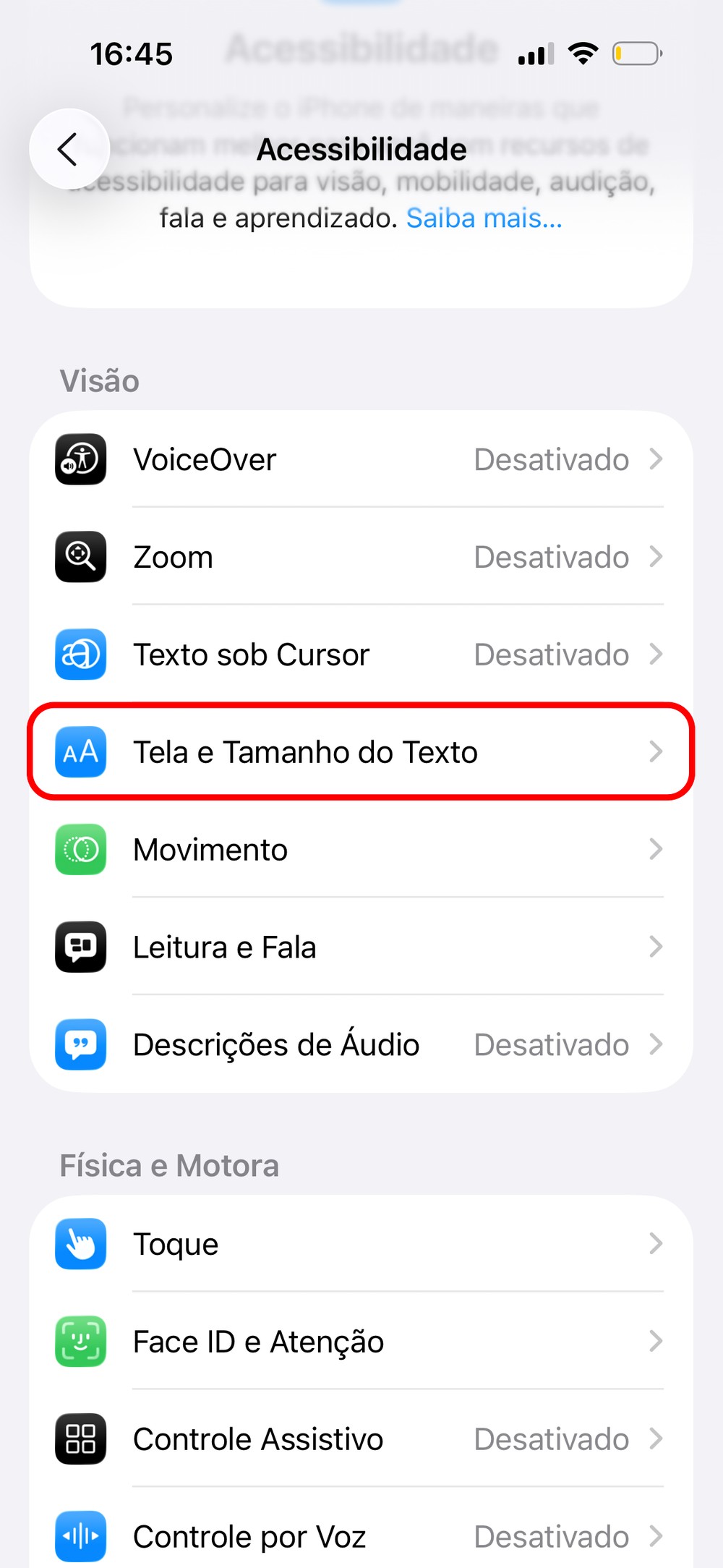The height and width of the screenshot is (1568, 723).
Task: Open VoiceOver settings
Action: click(x=360, y=460)
